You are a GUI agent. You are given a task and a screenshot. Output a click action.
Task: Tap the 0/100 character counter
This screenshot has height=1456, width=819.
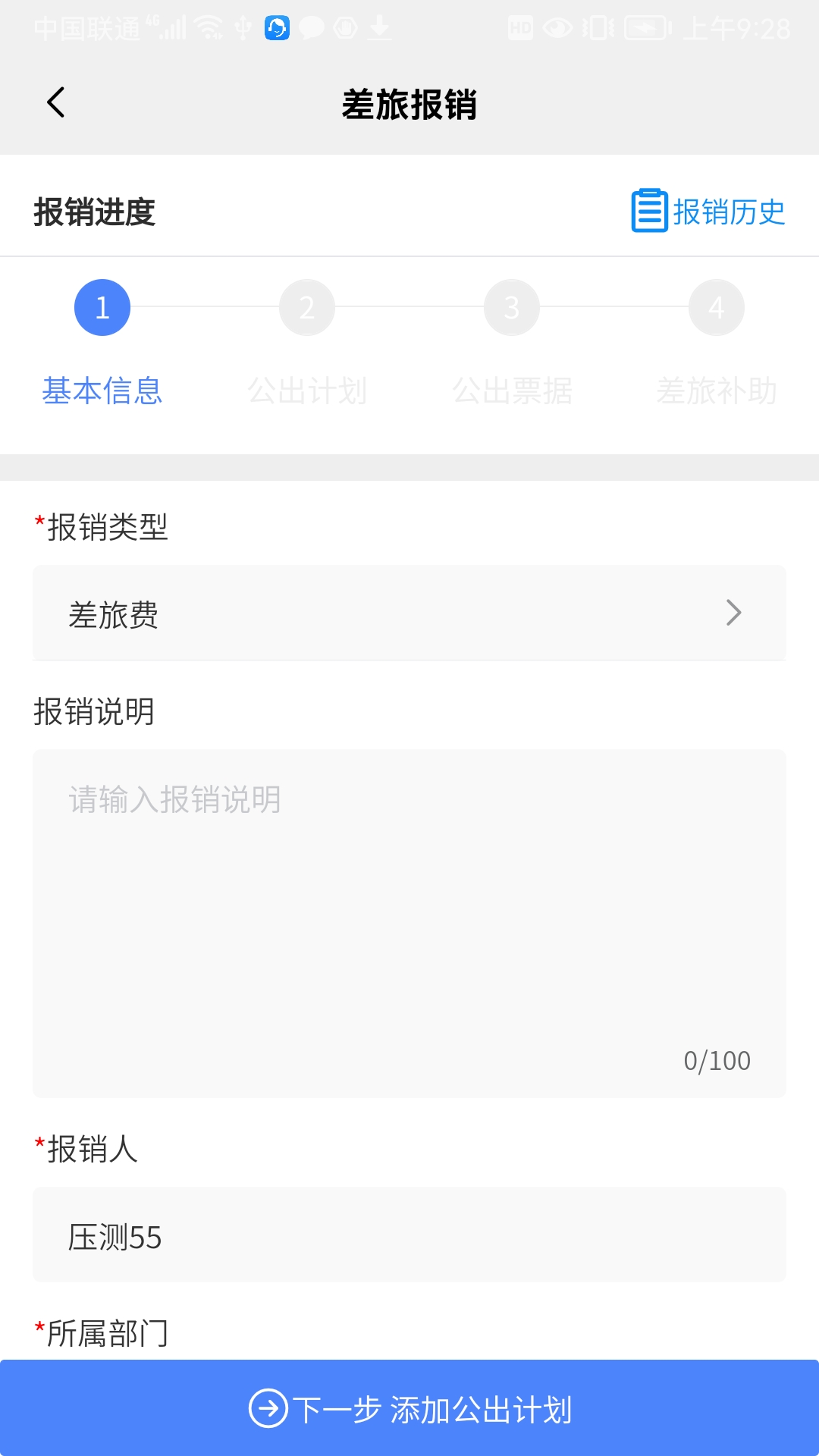pos(717,1060)
